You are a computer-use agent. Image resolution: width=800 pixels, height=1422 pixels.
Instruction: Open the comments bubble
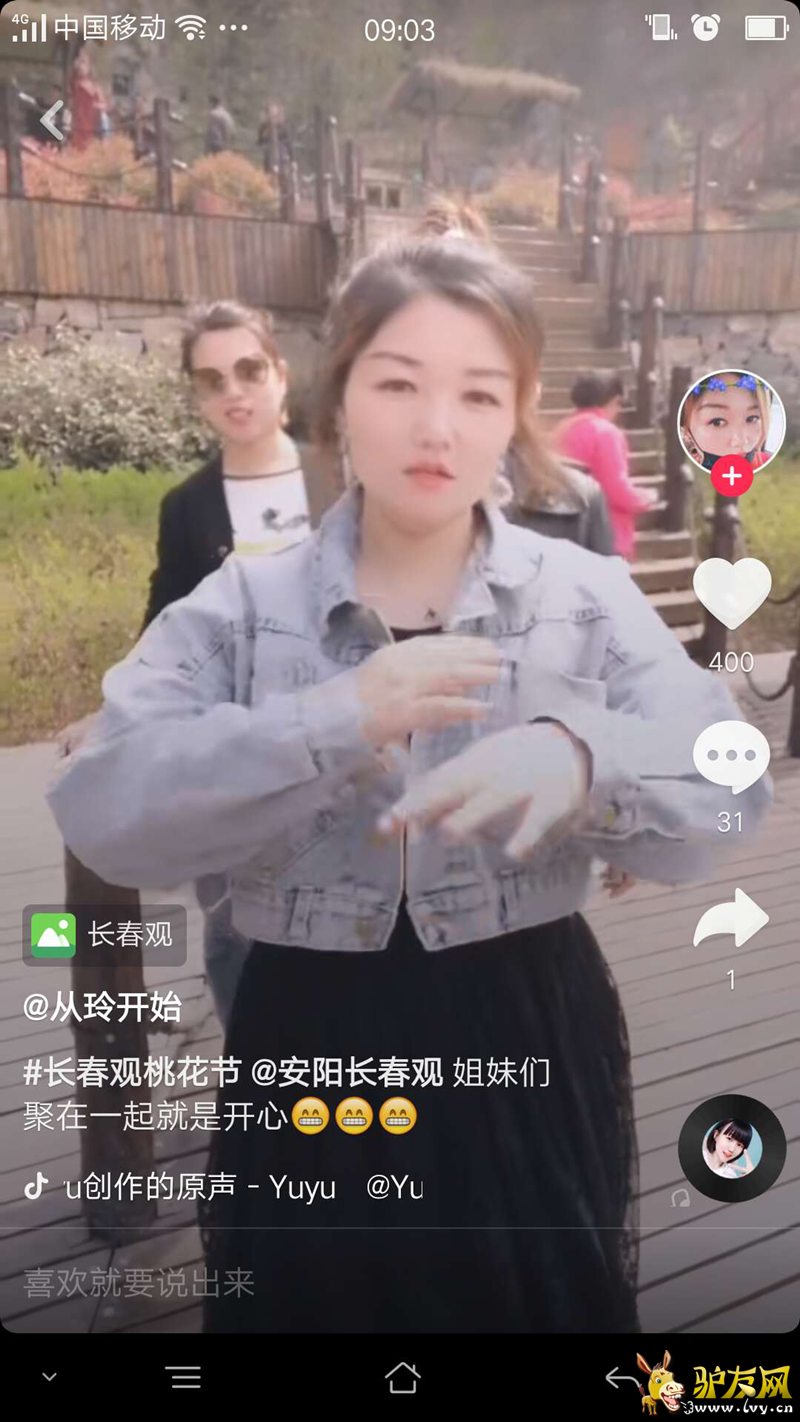(731, 757)
